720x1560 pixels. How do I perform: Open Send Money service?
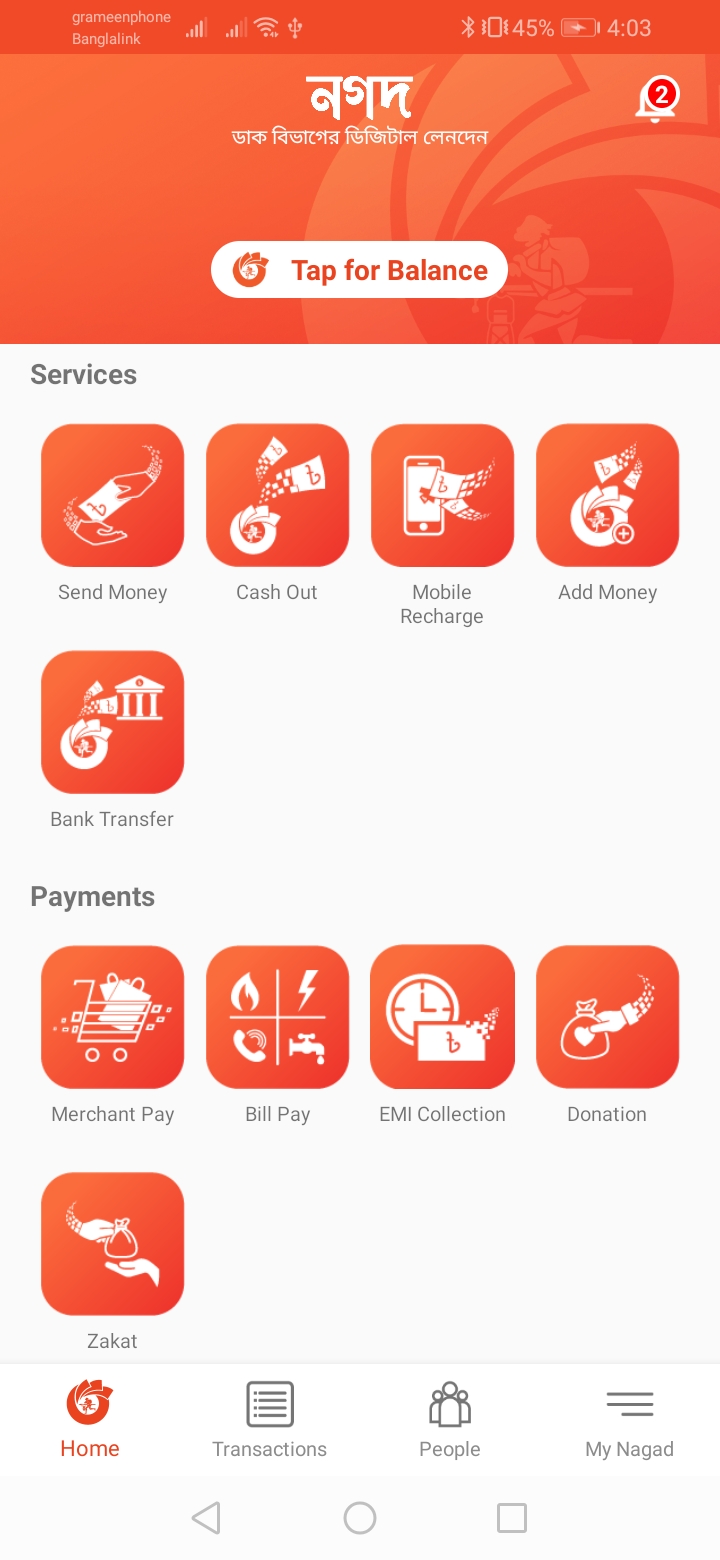point(112,496)
